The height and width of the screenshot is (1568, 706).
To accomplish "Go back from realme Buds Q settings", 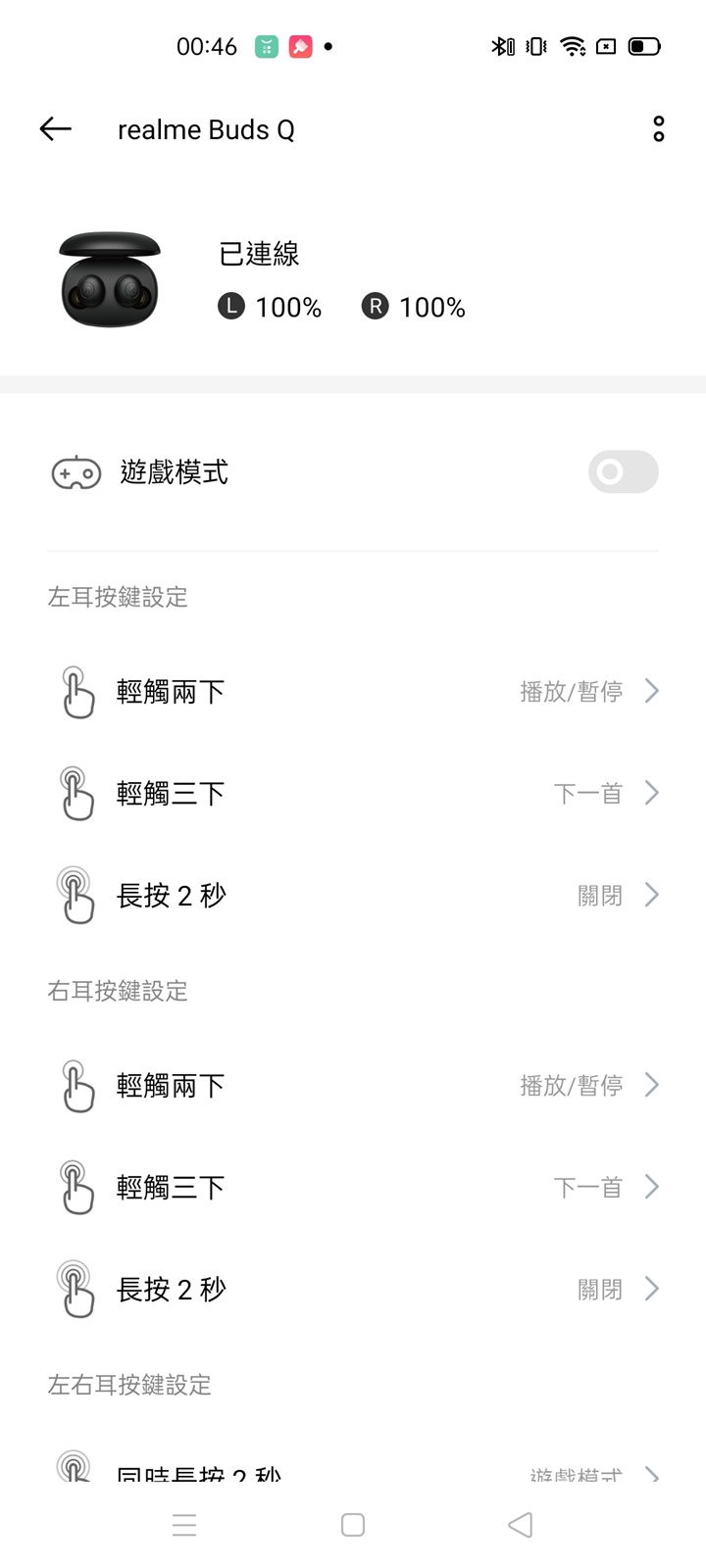I will (56, 129).
